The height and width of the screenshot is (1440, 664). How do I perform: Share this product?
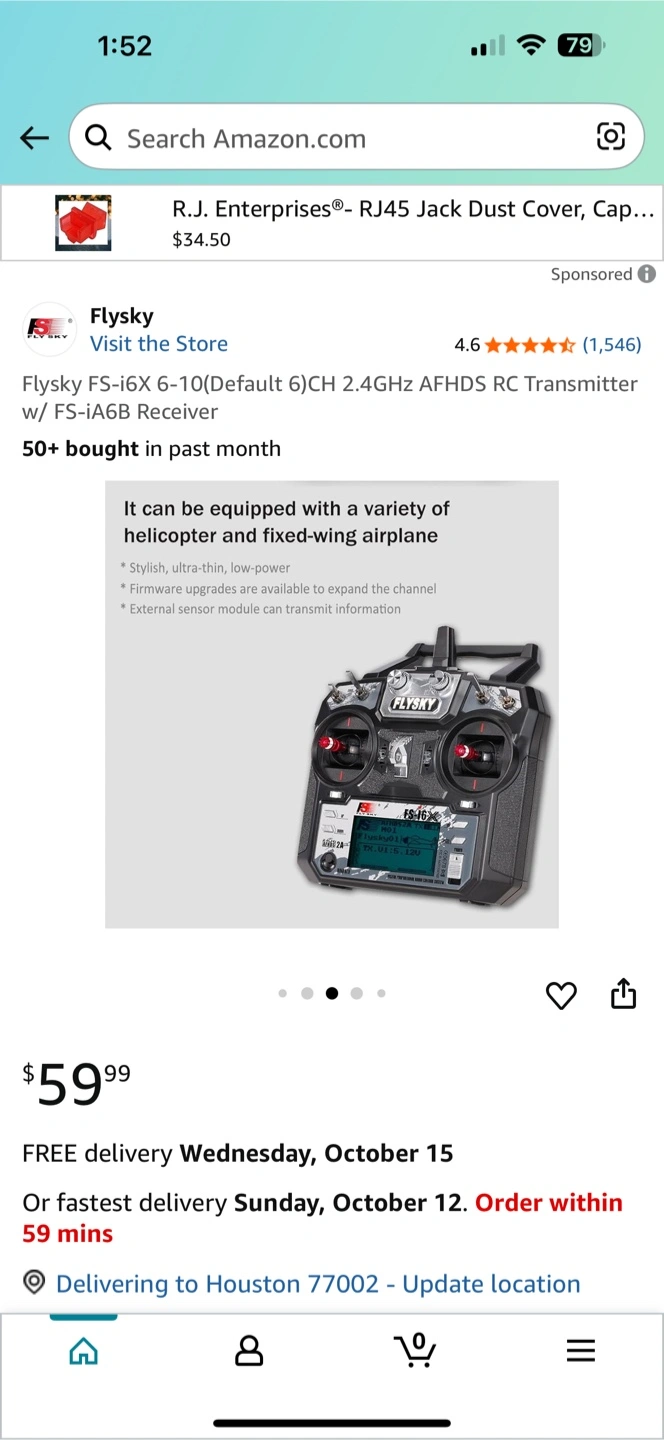624,994
